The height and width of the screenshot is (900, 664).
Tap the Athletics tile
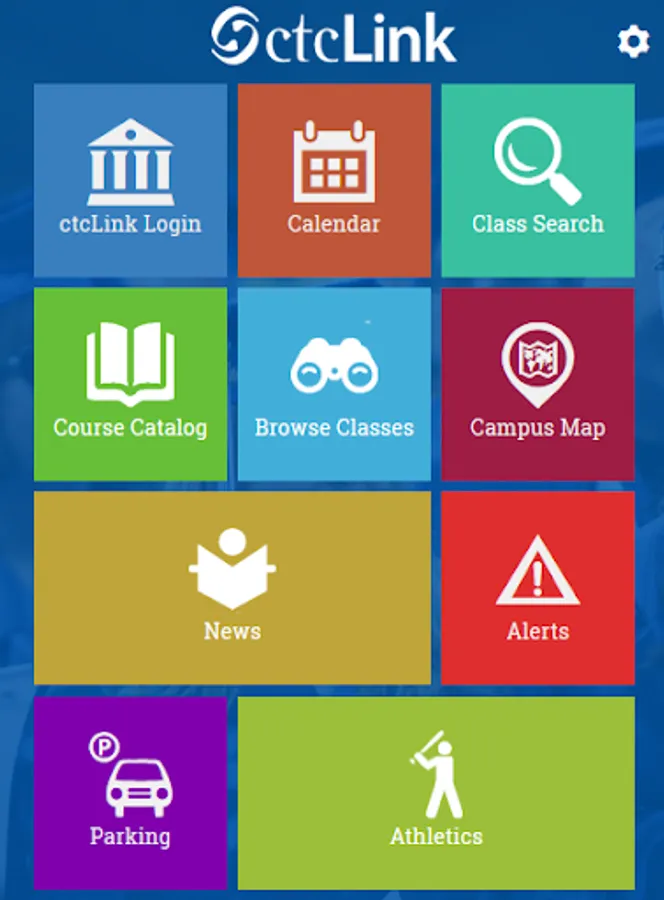(x=436, y=793)
